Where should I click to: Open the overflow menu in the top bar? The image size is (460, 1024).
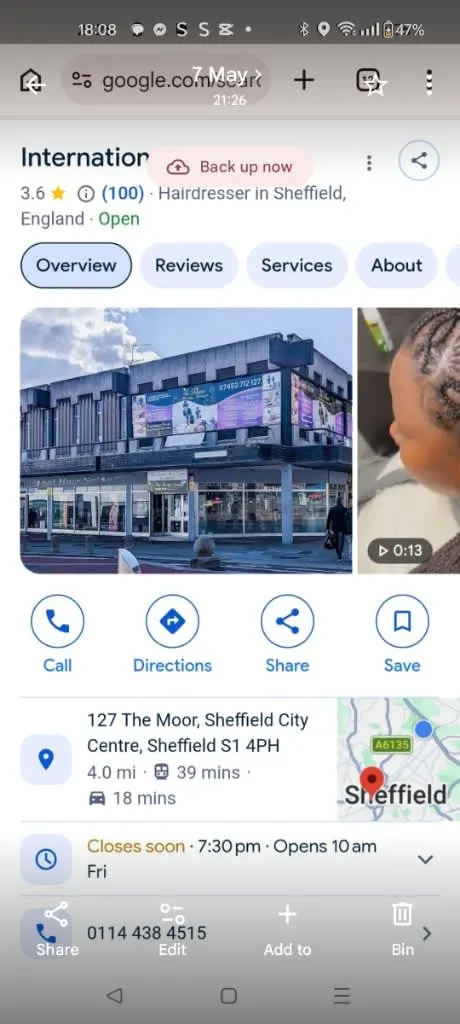pos(429,82)
